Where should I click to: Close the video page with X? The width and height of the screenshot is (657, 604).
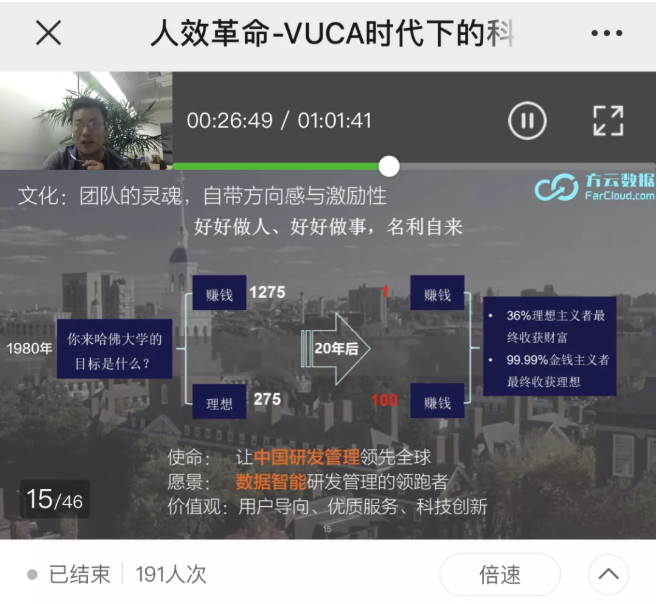(48, 33)
